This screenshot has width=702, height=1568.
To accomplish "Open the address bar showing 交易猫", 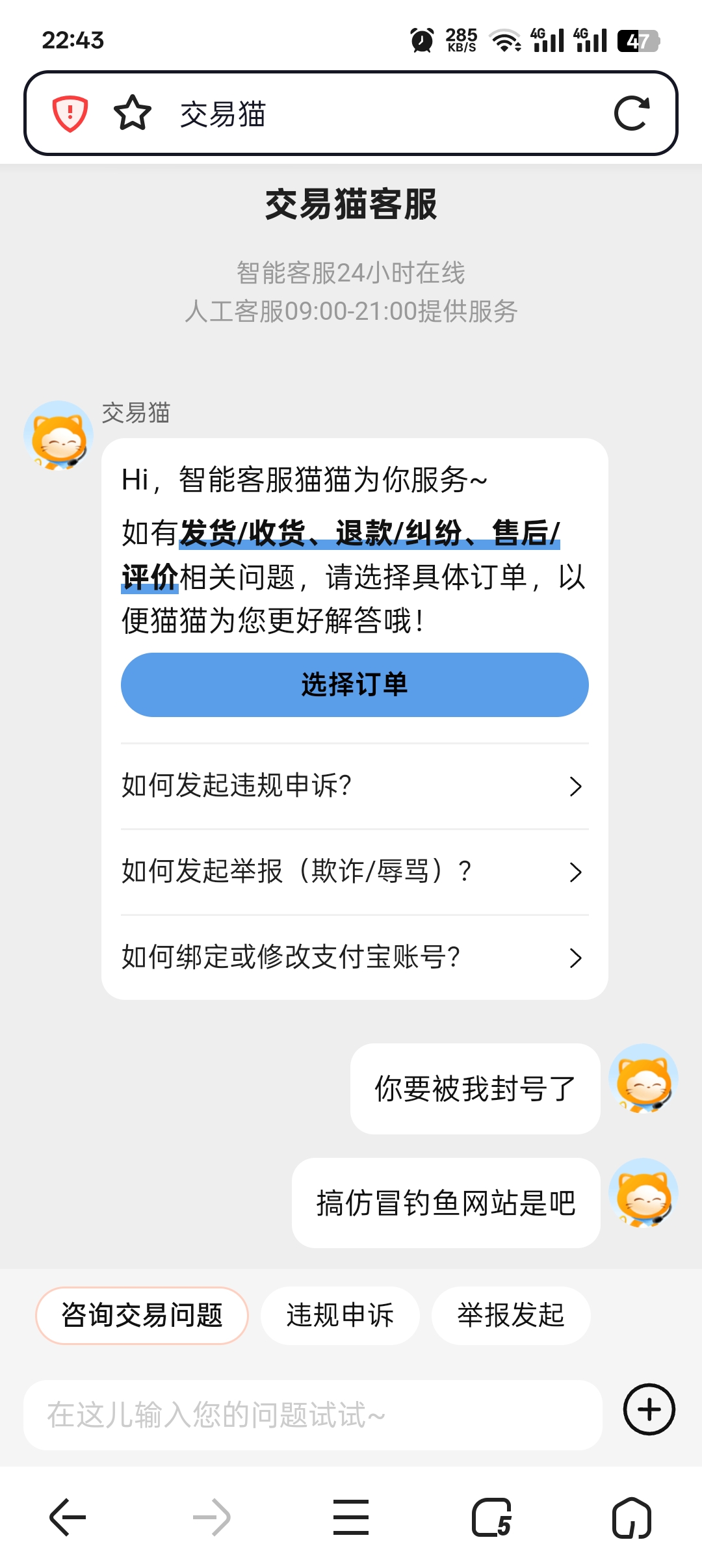I will tap(377, 114).
